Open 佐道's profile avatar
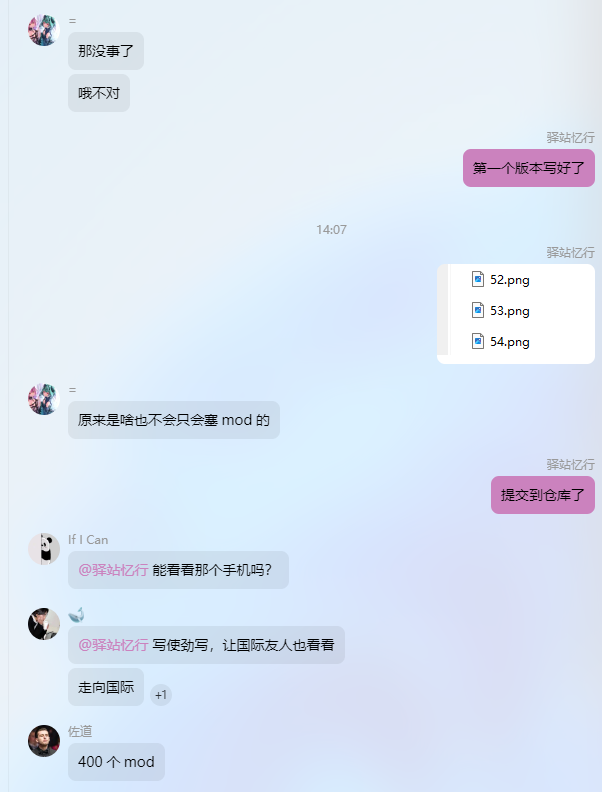602x792 pixels. [44, 741]
